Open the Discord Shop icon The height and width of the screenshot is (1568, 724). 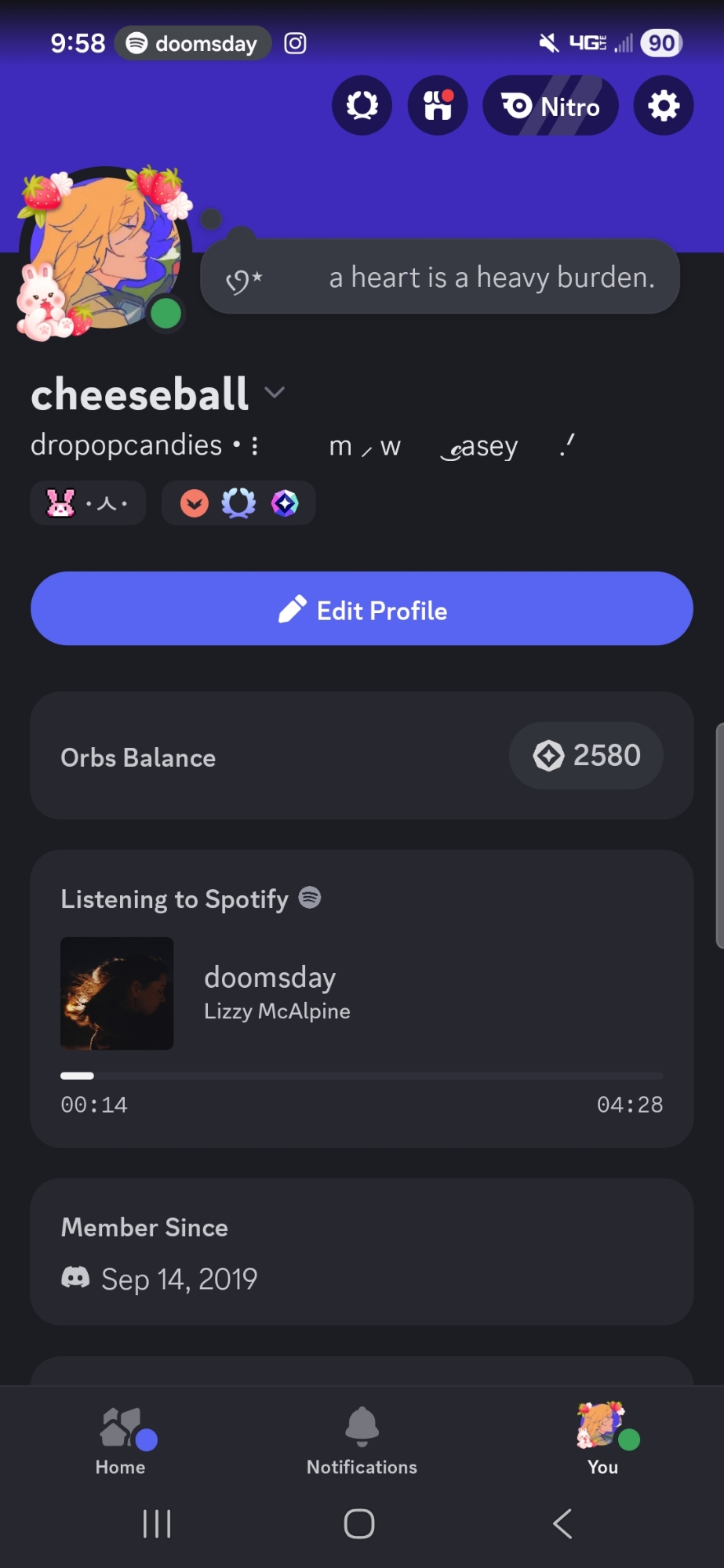point(438,106)
